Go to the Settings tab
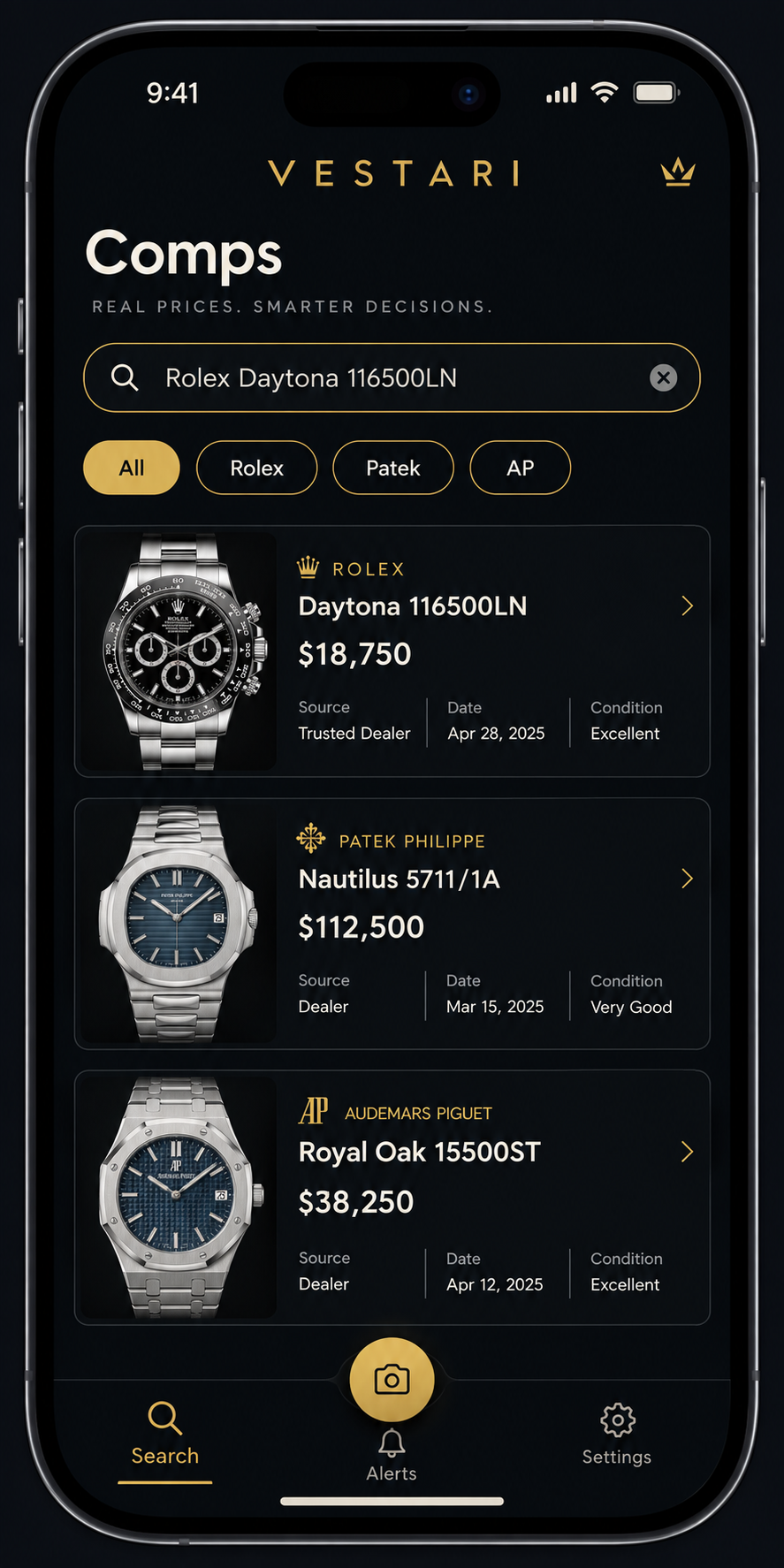784x1568 pixels. click(x=617, y=1435)
